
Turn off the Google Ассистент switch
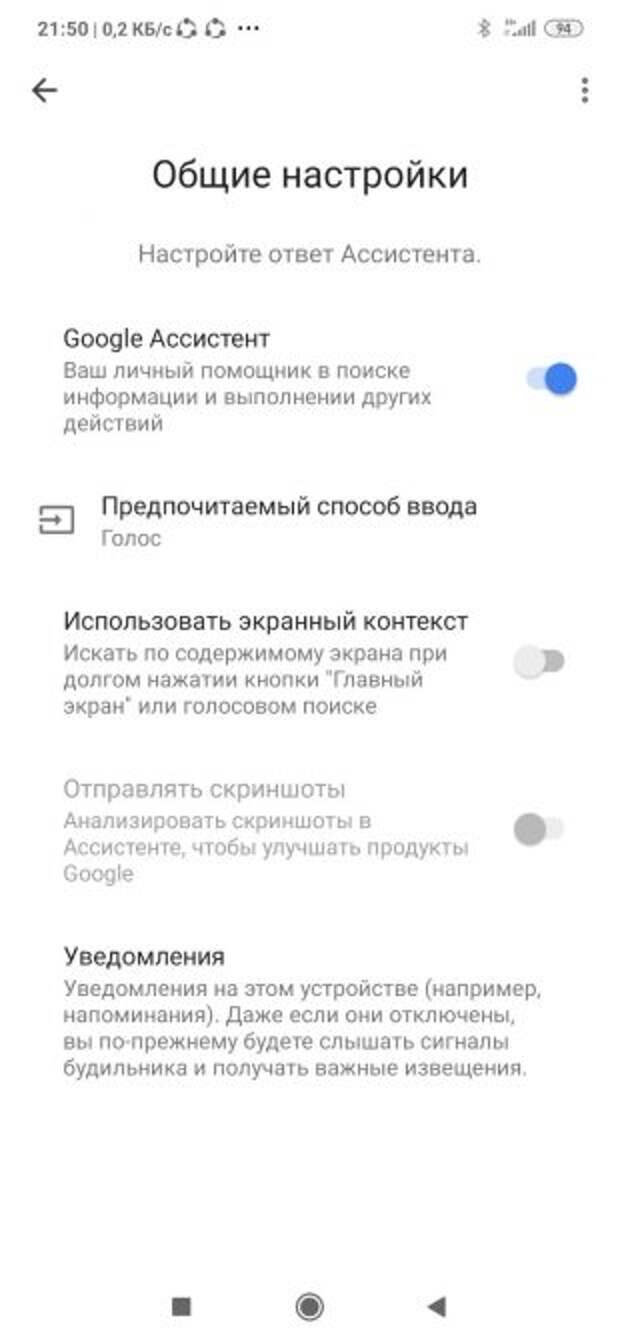553,380
